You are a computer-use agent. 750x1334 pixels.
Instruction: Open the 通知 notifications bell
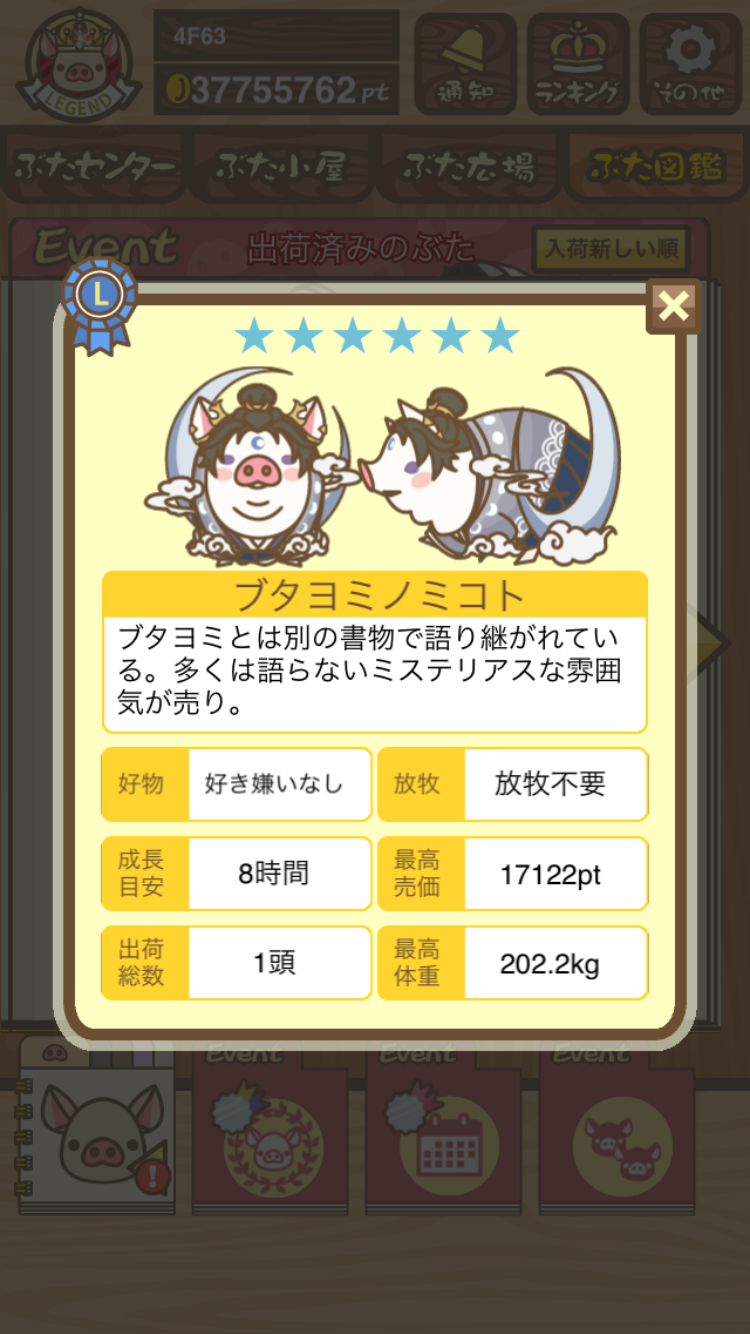click(465, 63)
